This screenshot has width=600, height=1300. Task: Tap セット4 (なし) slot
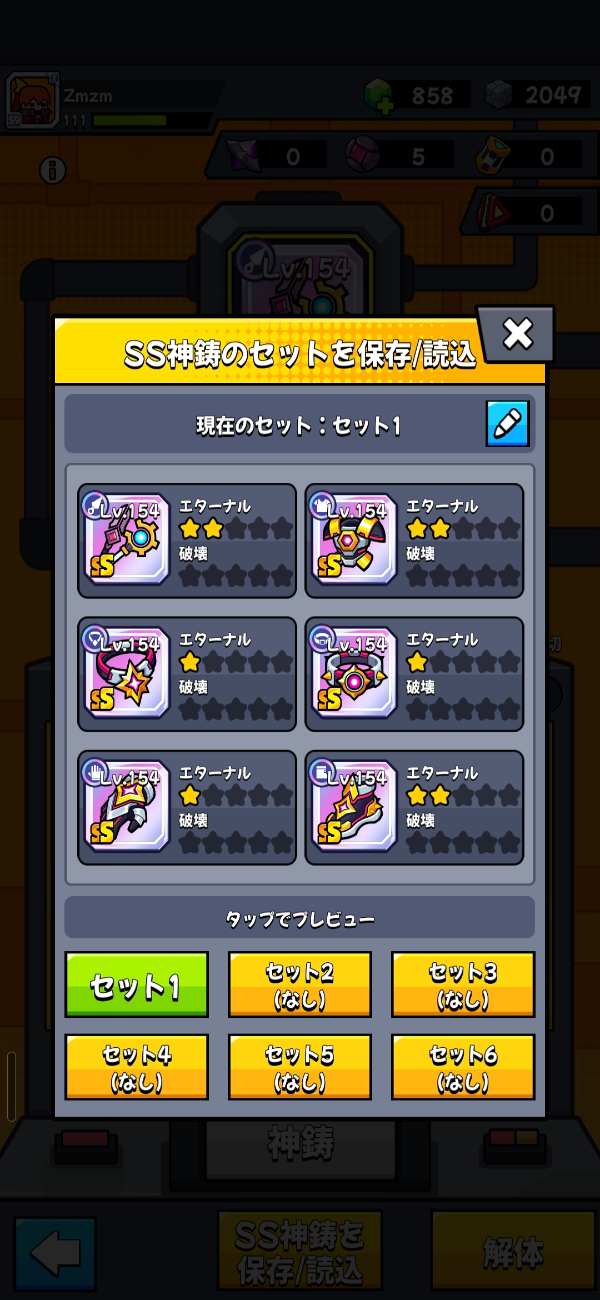click(137, 1067)
